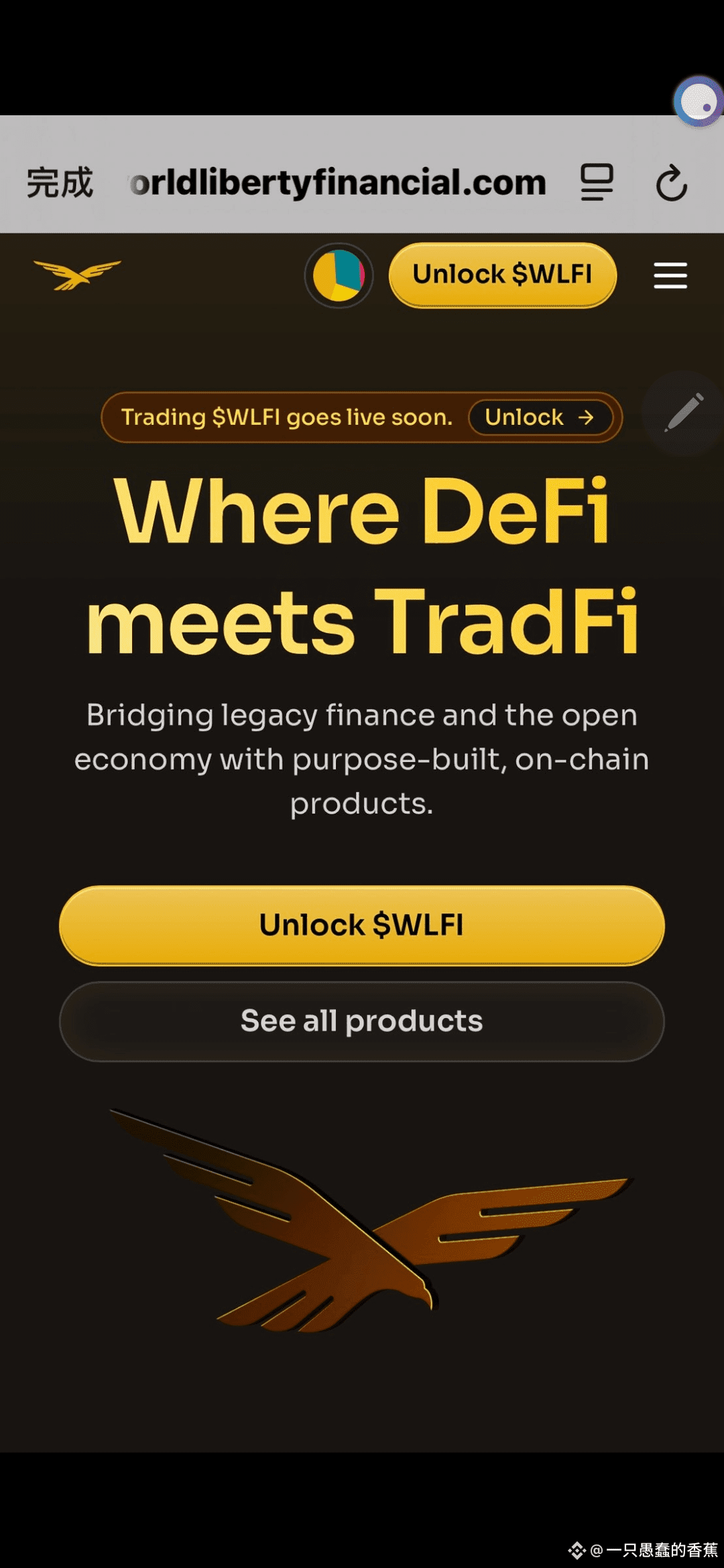Viewport: 724px width, 1568px height.
Task: Tap the Unlock $WLFI button in the header
Action: pos(503,275)
